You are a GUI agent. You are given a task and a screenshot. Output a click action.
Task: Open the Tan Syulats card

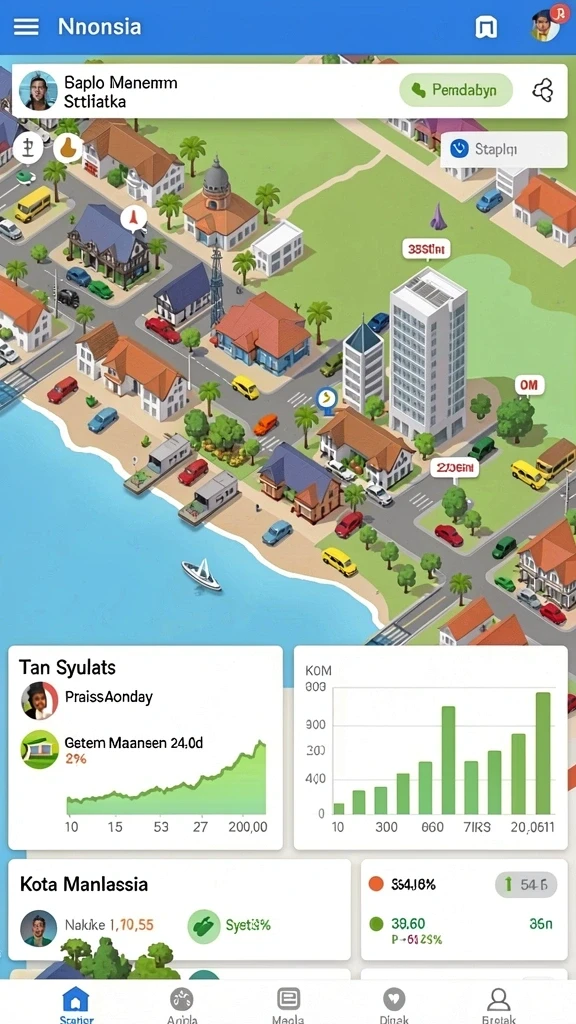(145, 748)
